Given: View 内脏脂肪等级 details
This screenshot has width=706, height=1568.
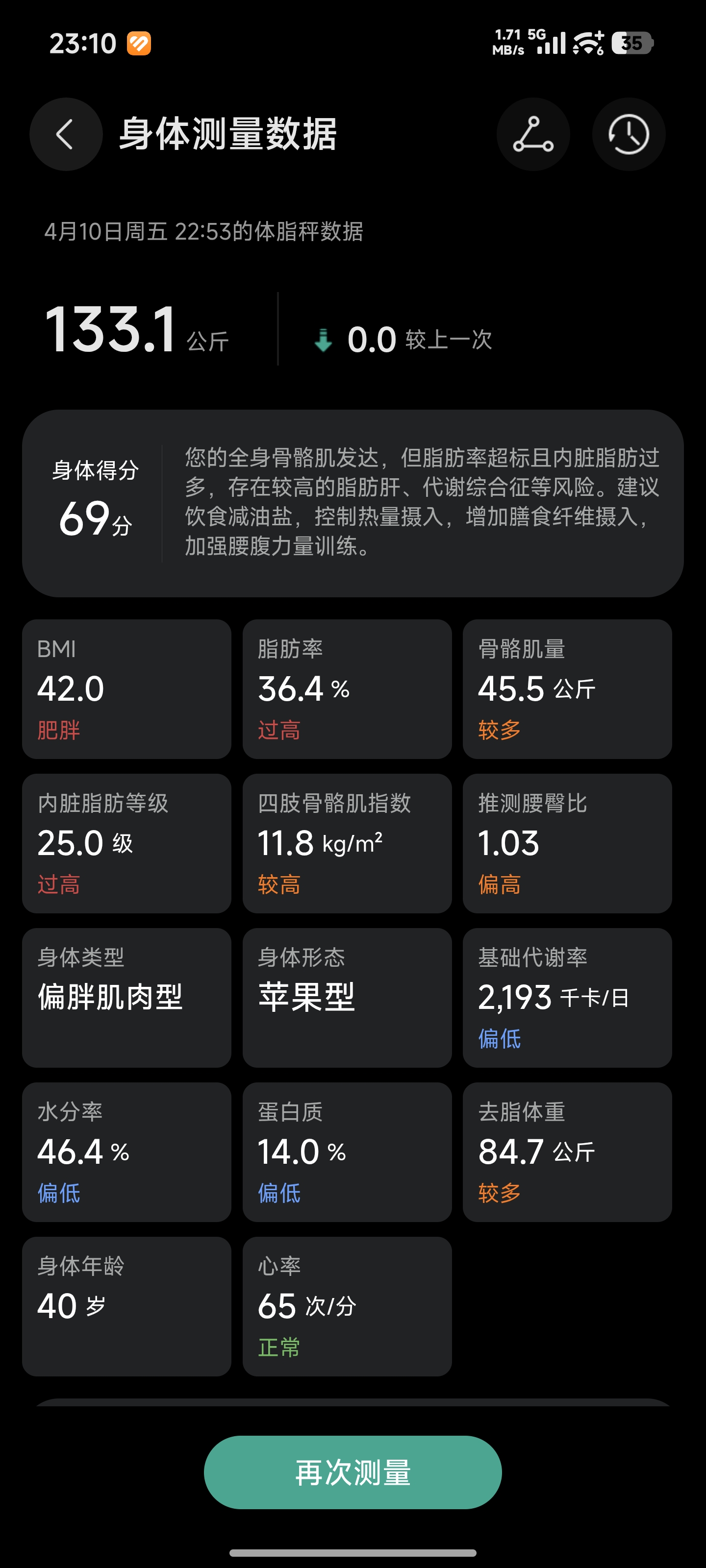Looking at the screenshot, I should tap(126, 843).
